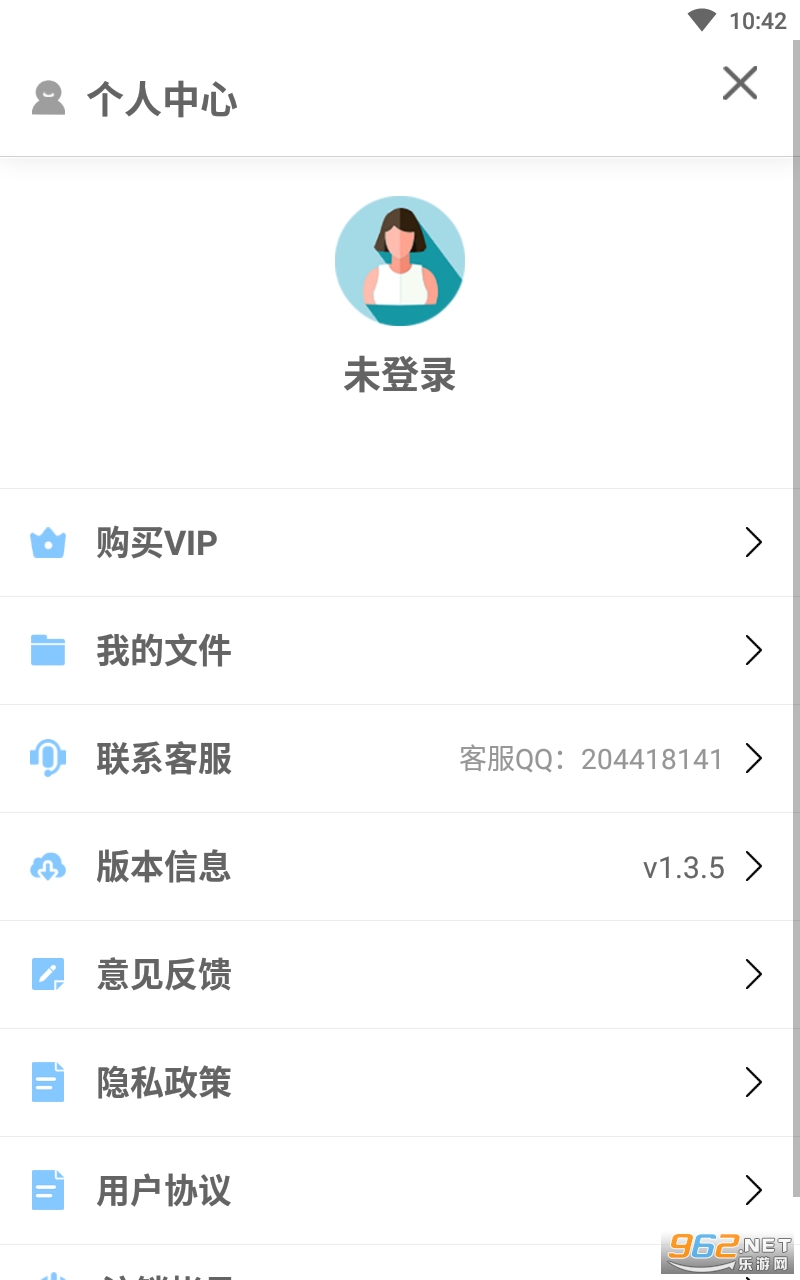Close the 个人中心 panel
Screen dimensions: 800x1280
click(x=740, y=84)
